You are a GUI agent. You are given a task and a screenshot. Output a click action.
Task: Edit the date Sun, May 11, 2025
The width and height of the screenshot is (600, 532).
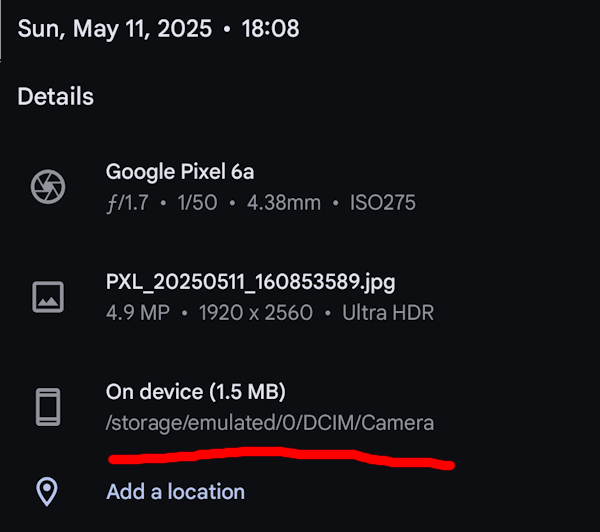point(115,28)
